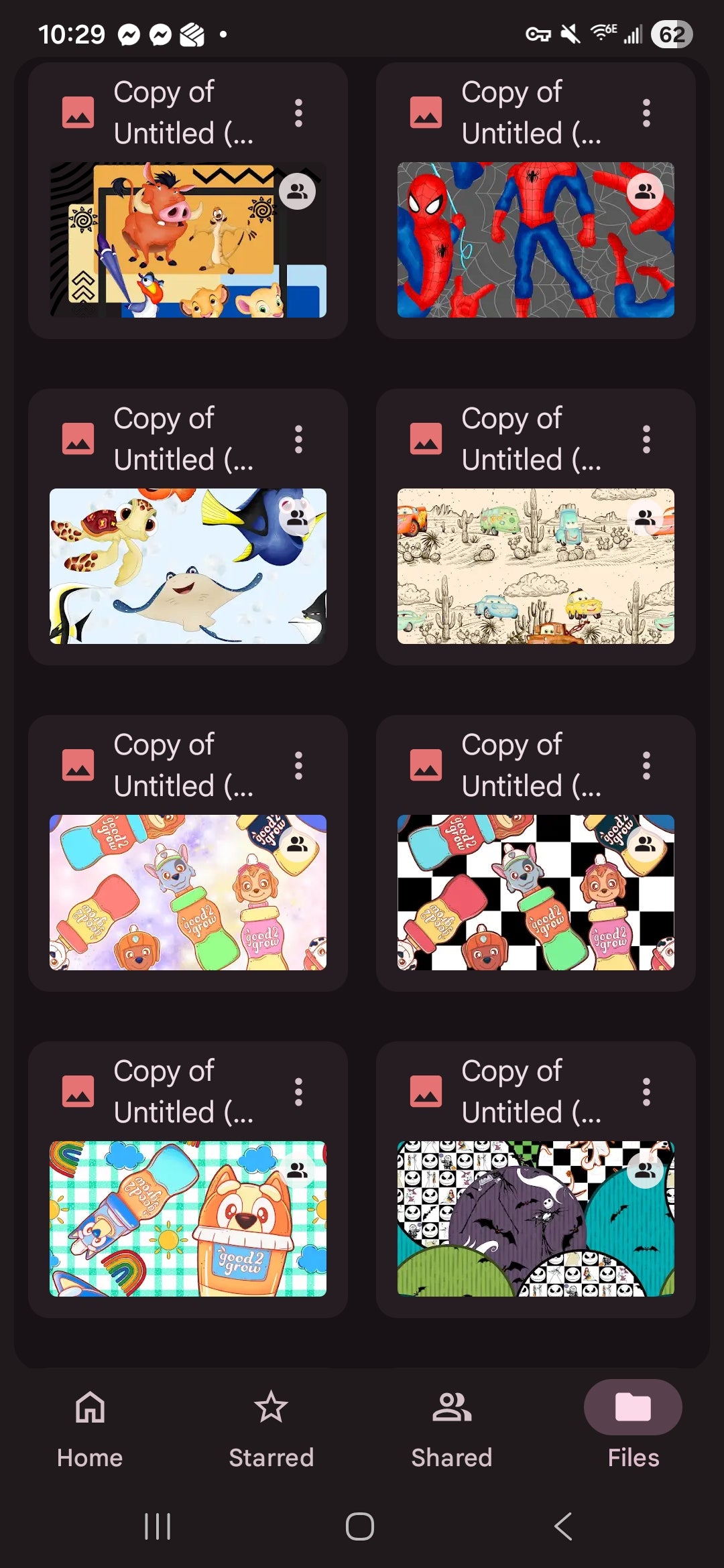Open overflow menu for Jack Skellington file
The image size is (724, 1568).
(x=646, y=1092)
